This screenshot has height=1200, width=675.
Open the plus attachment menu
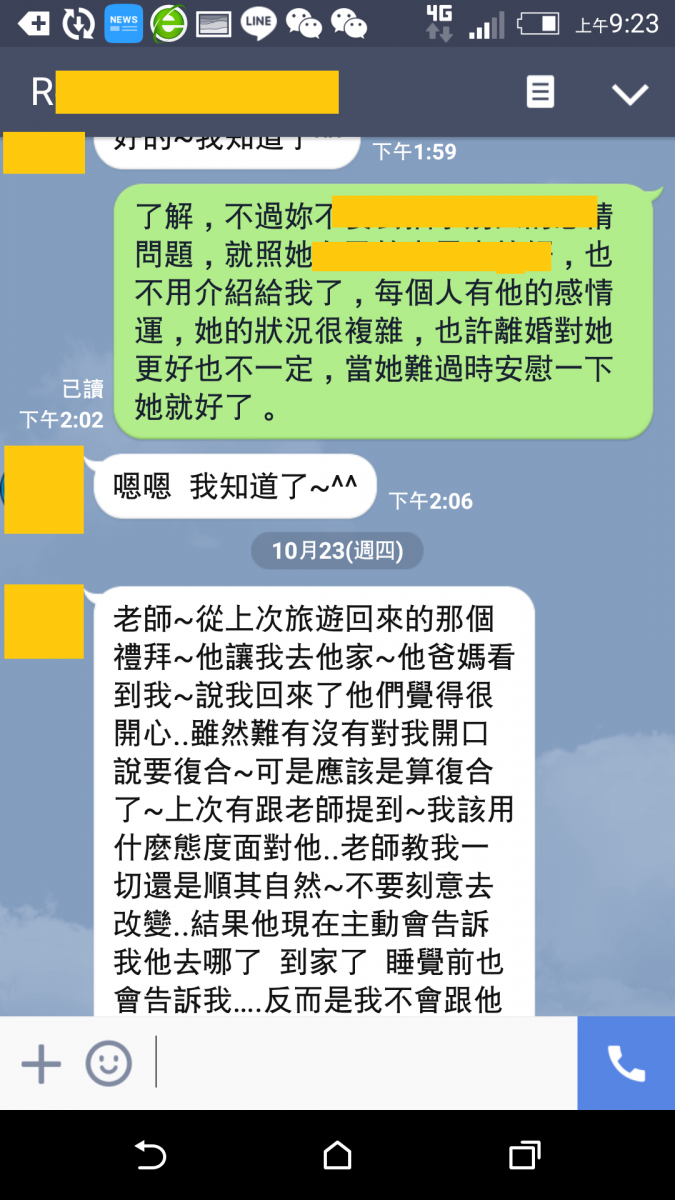(x=41, y=1063)
